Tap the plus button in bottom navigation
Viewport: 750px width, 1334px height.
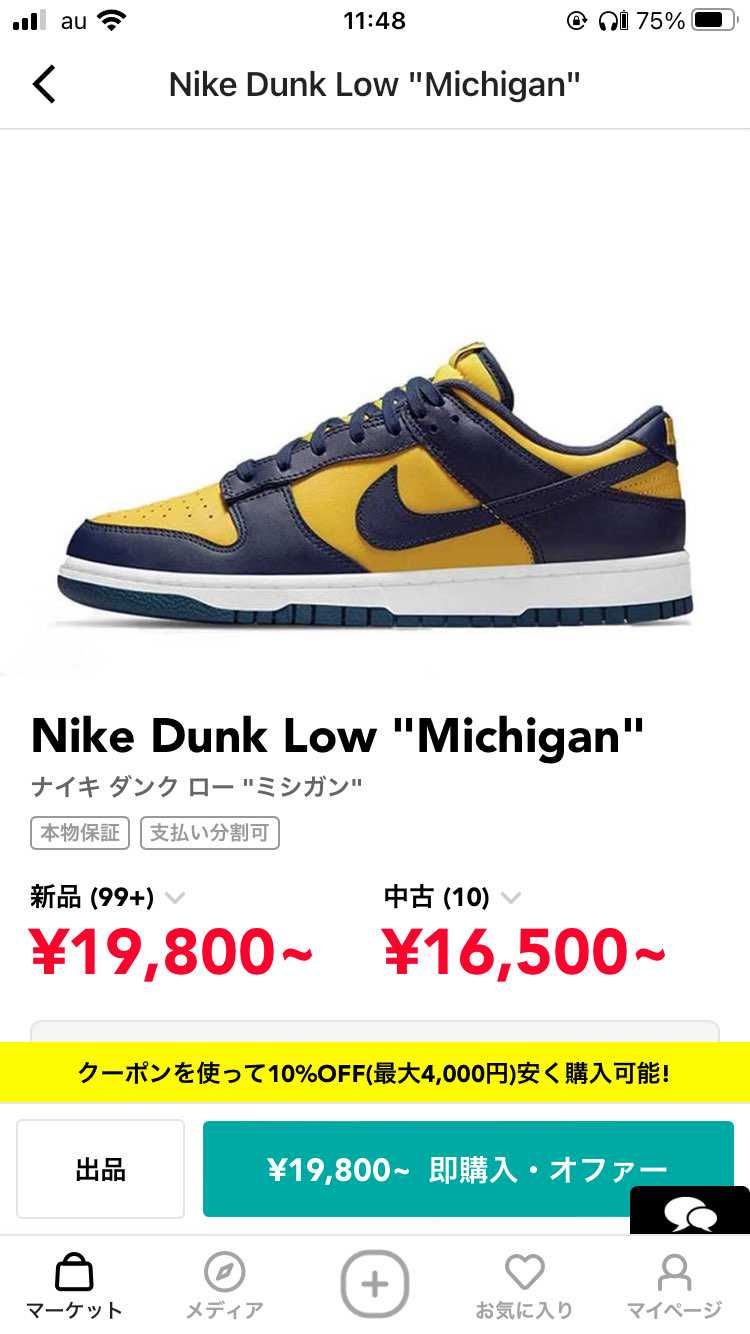(x=375, y=1284)
